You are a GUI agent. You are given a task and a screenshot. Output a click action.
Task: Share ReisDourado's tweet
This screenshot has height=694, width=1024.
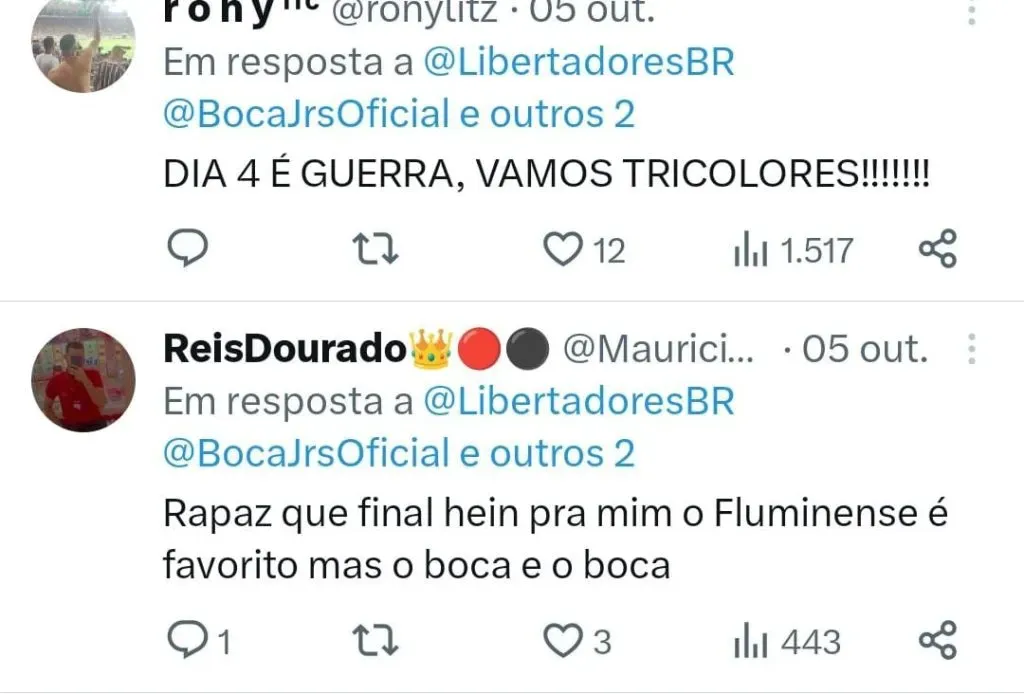[x=938, y=640]
